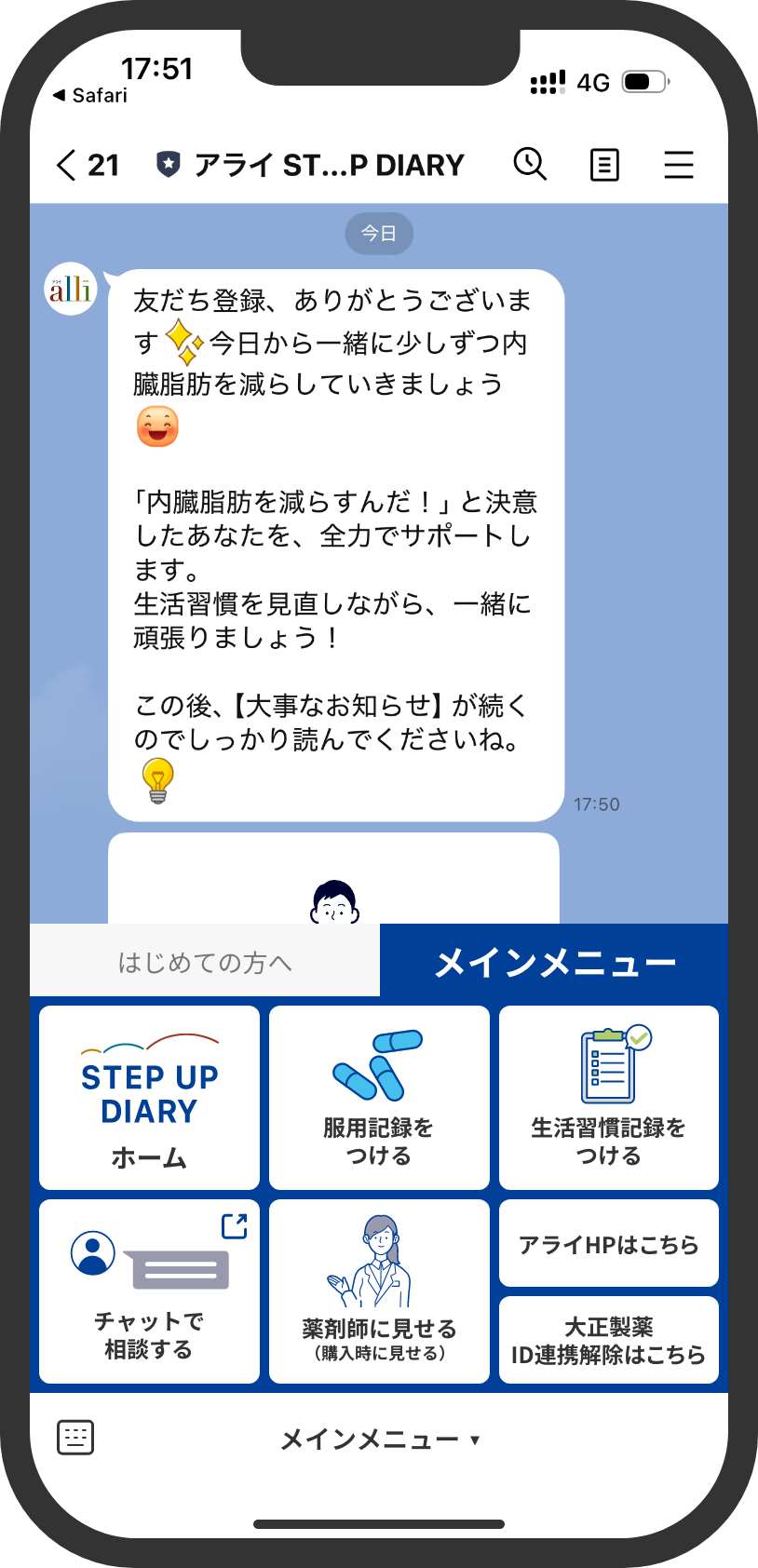Tap the back arrow labeled 21
Image resolution: width=758 pixels, height=1568 pixels.
(x=86, y=164)
